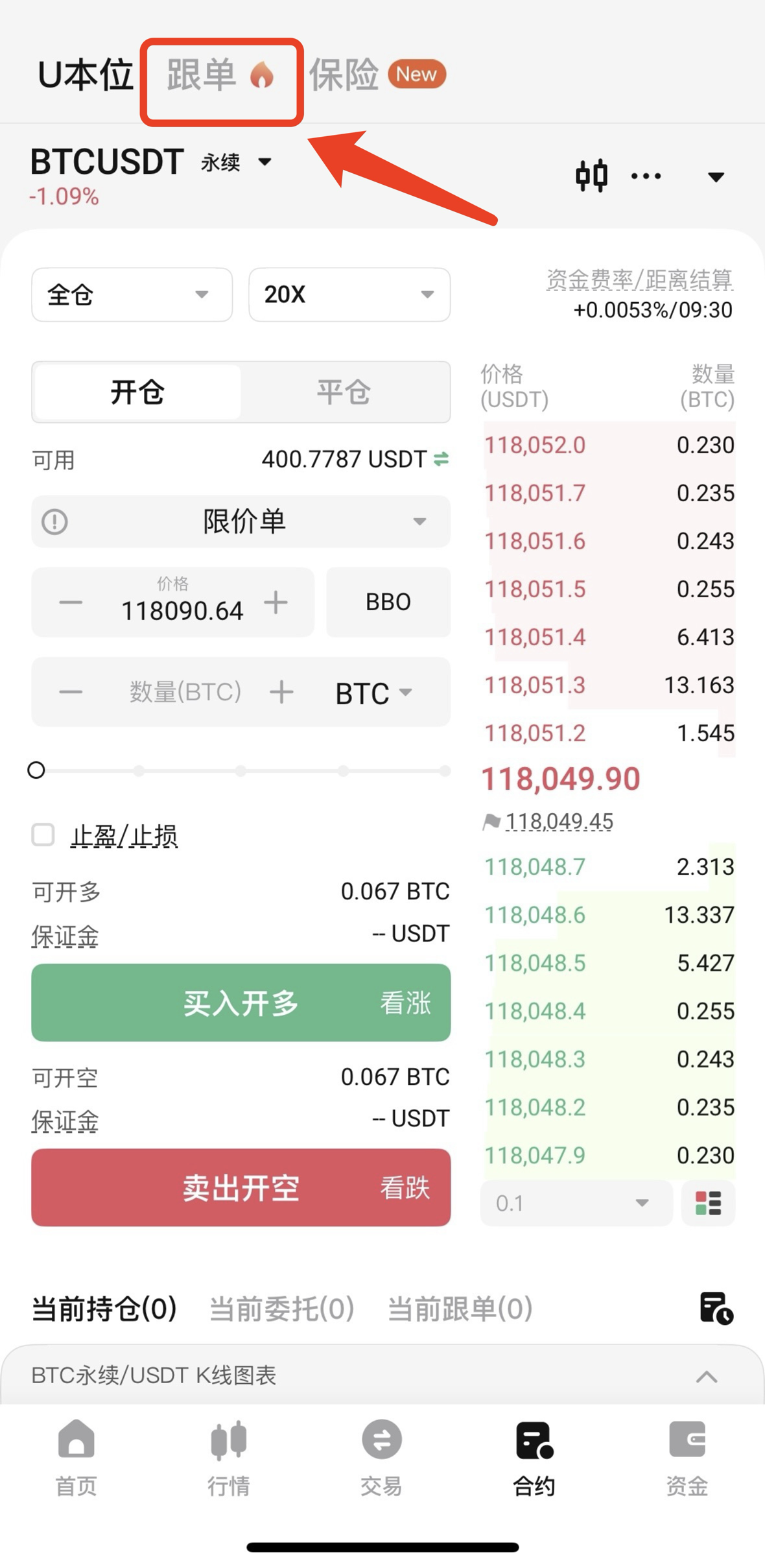The width and height of the screenshot is (765, 1568).
Task: Switch to the 平仓 segment
Action: (344, 392)
